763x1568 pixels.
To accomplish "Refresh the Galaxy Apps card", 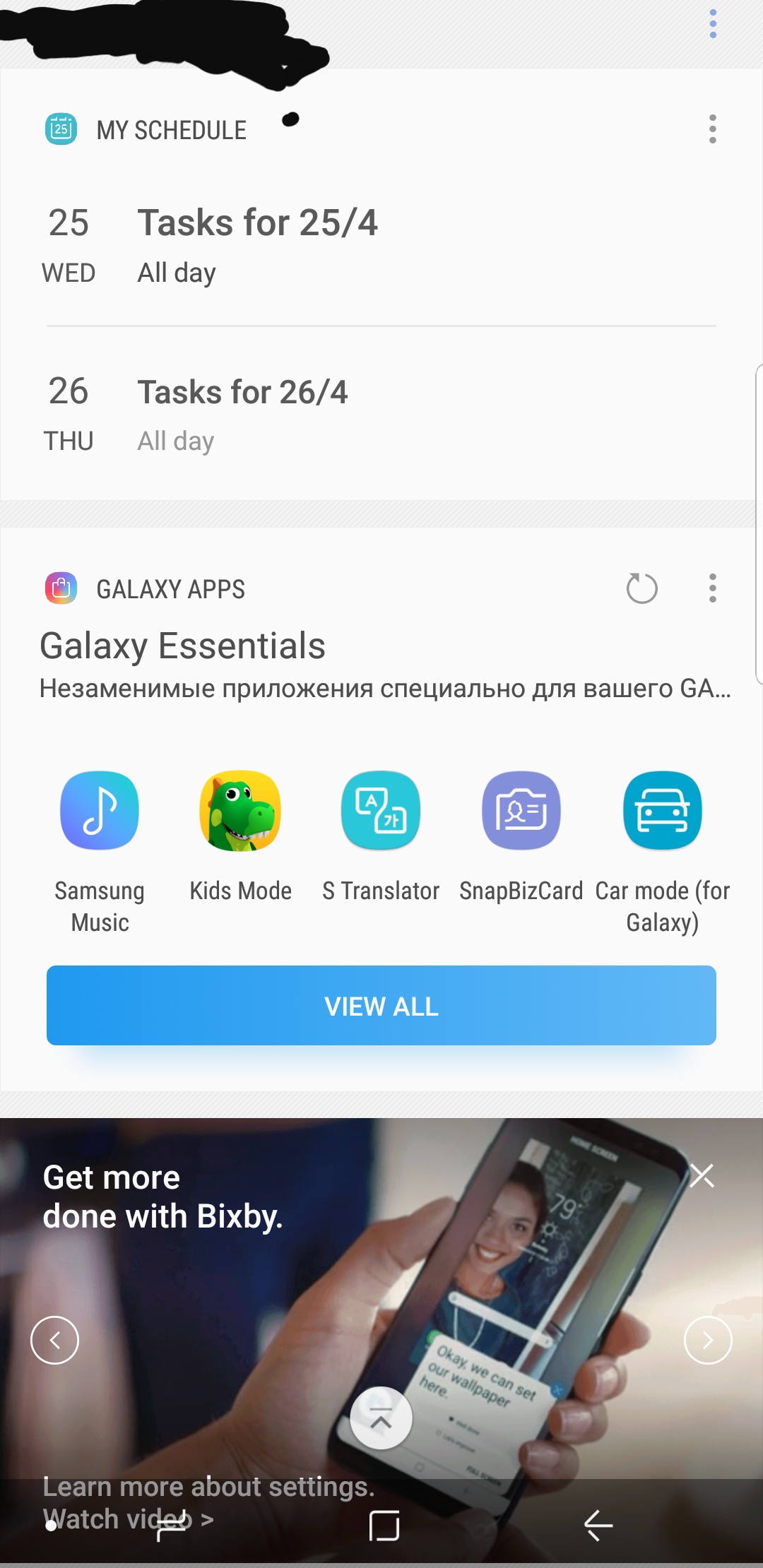I will (641, 588).
